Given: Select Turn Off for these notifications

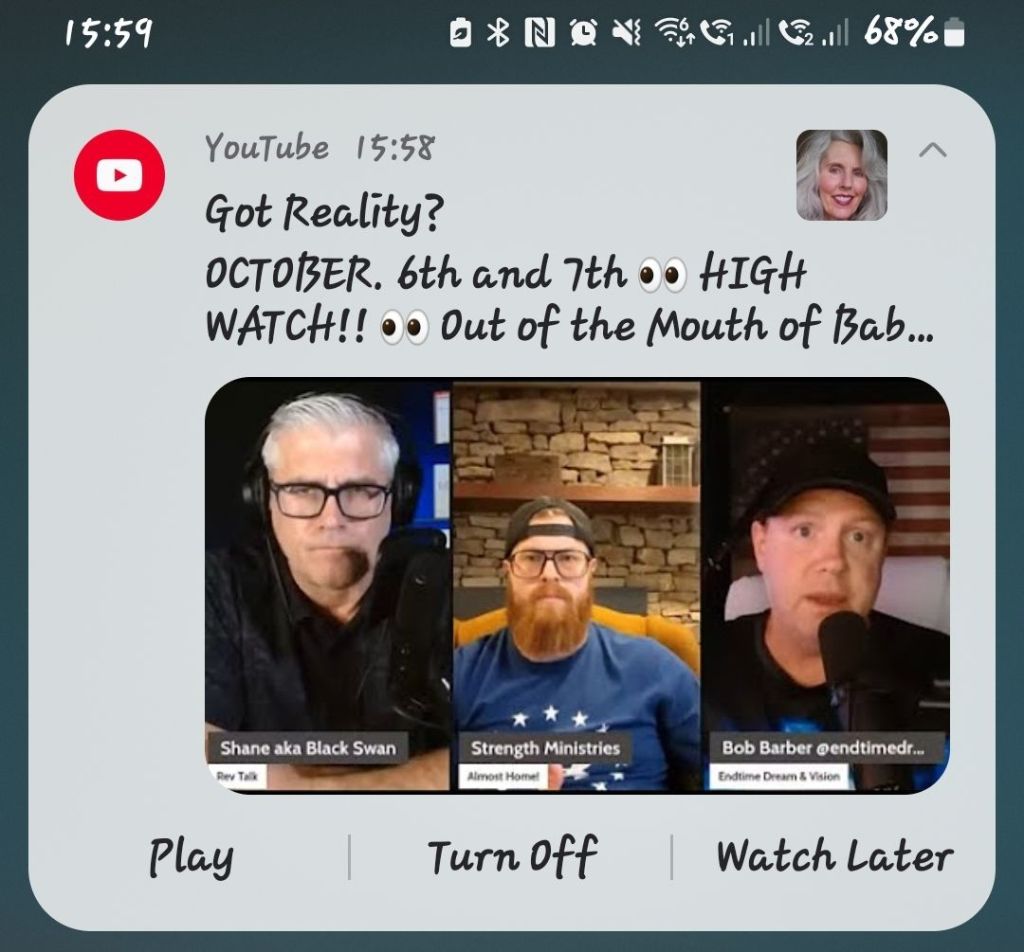Looking at the screenshot, I should point(512,857).
